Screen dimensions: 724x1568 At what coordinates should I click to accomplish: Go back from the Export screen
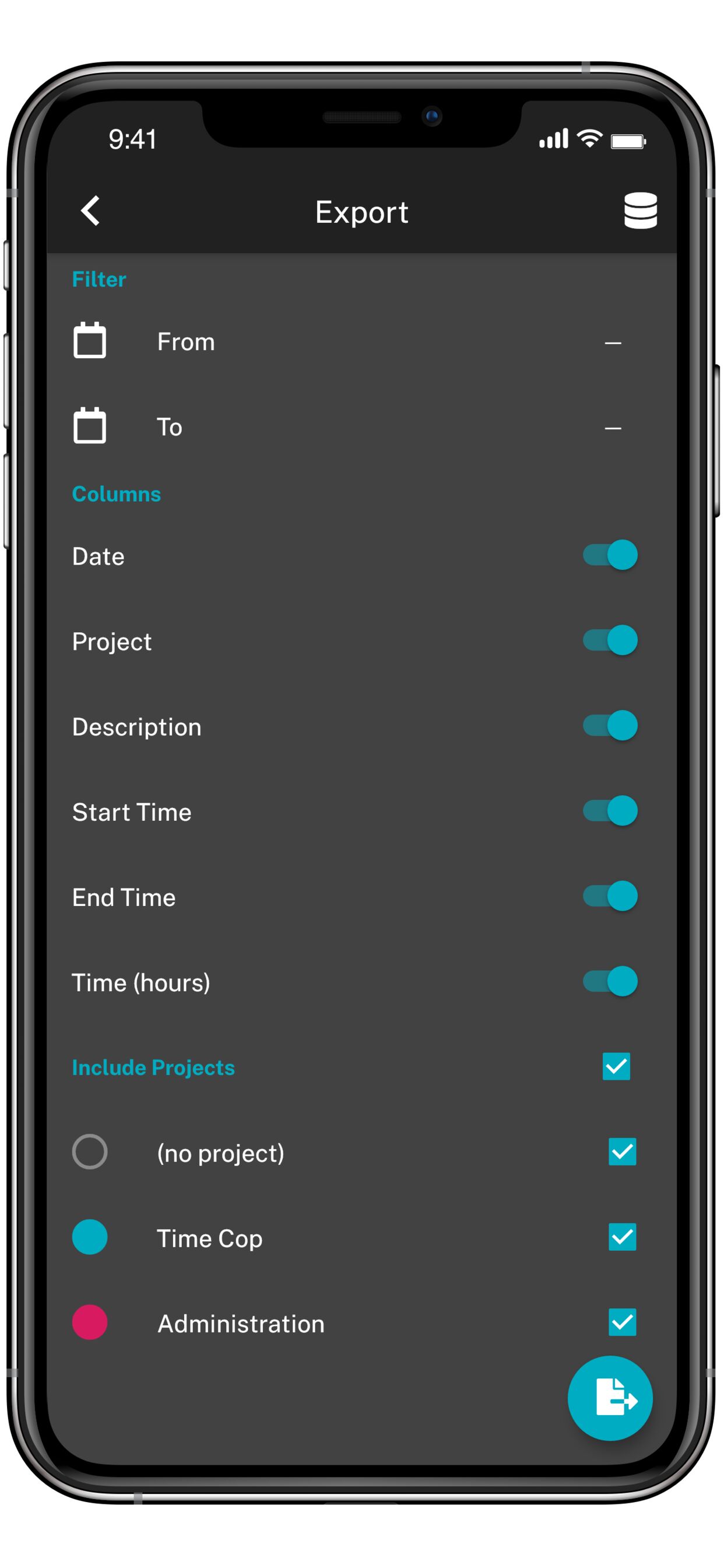point(91,211)
